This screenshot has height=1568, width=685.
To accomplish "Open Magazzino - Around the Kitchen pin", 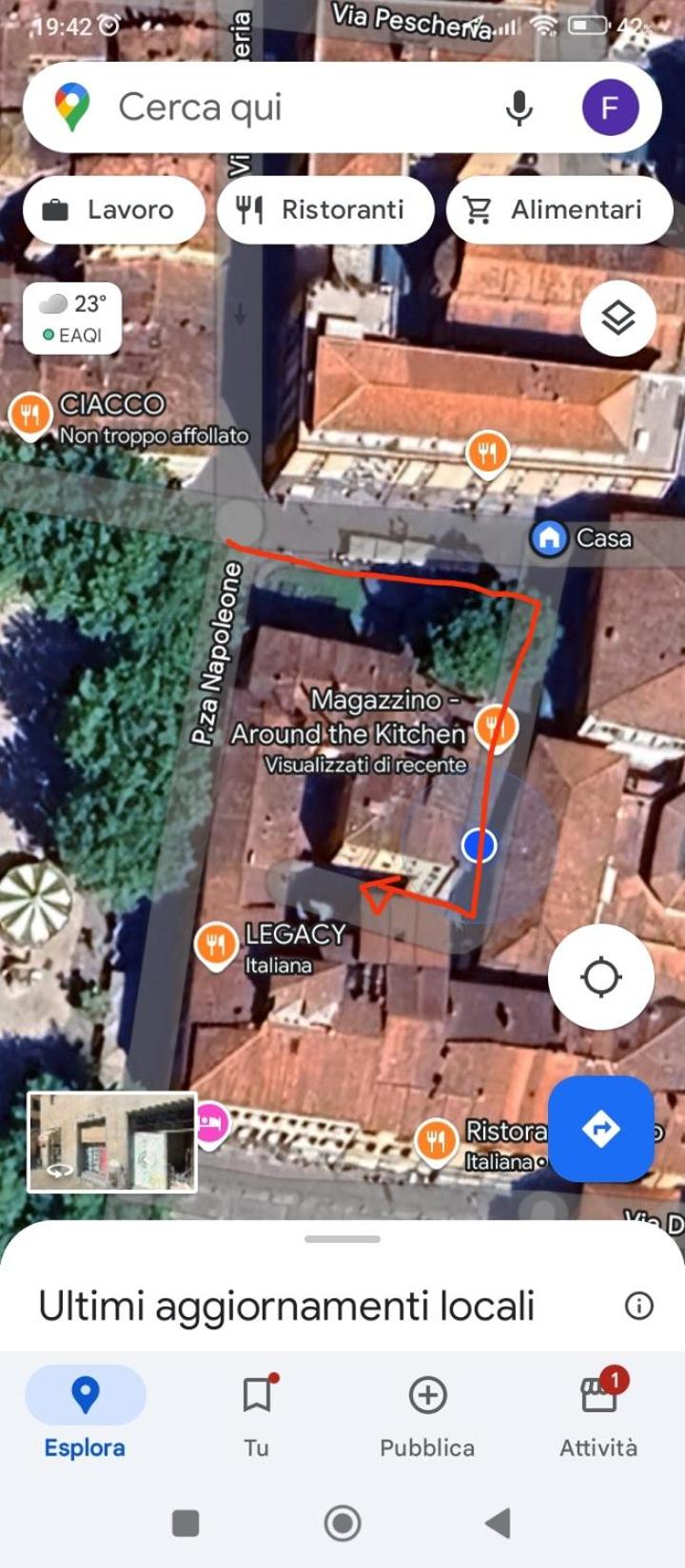I will click(x=496, y=727).
